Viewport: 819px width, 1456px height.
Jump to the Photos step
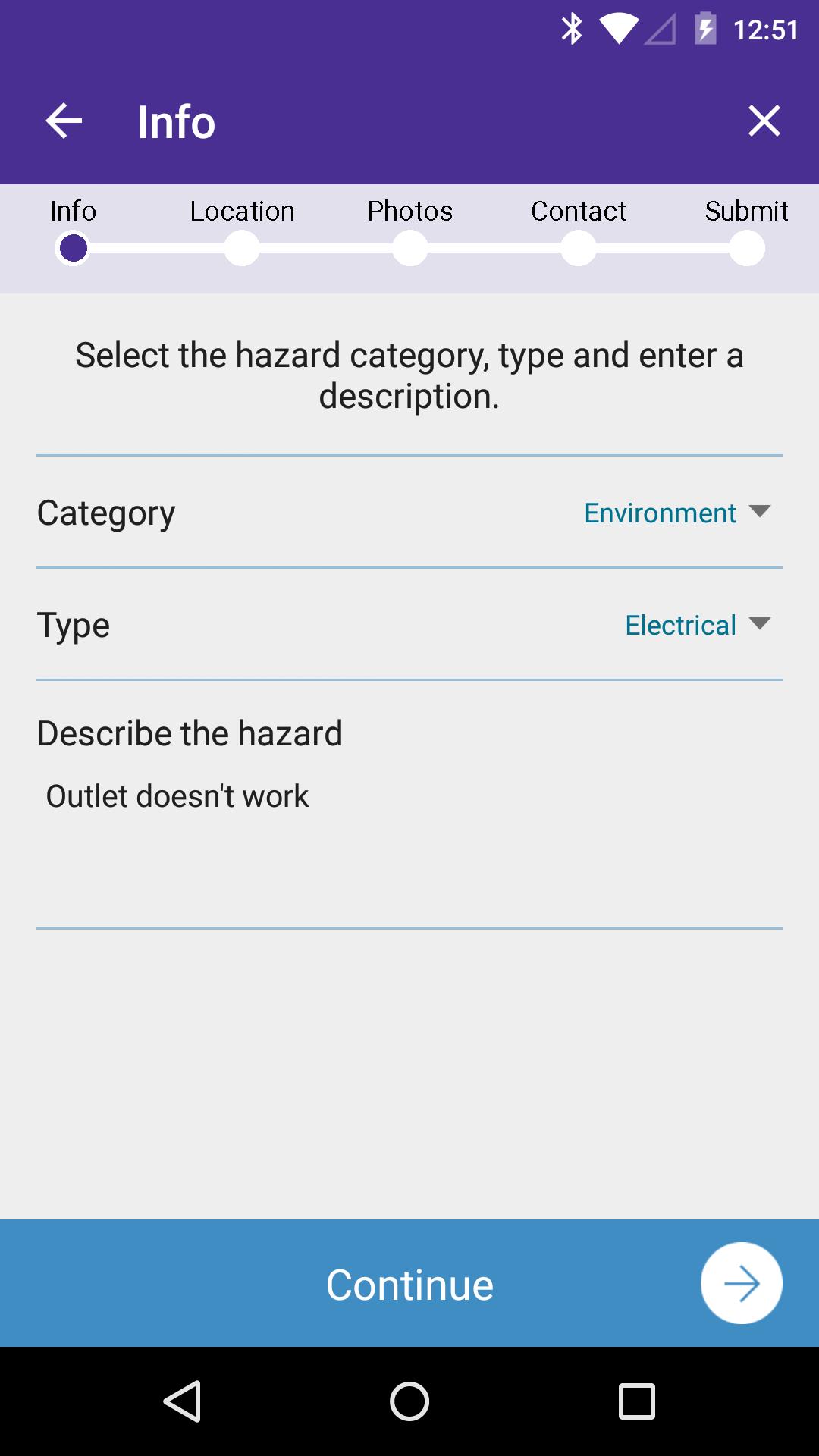[410, 248]
